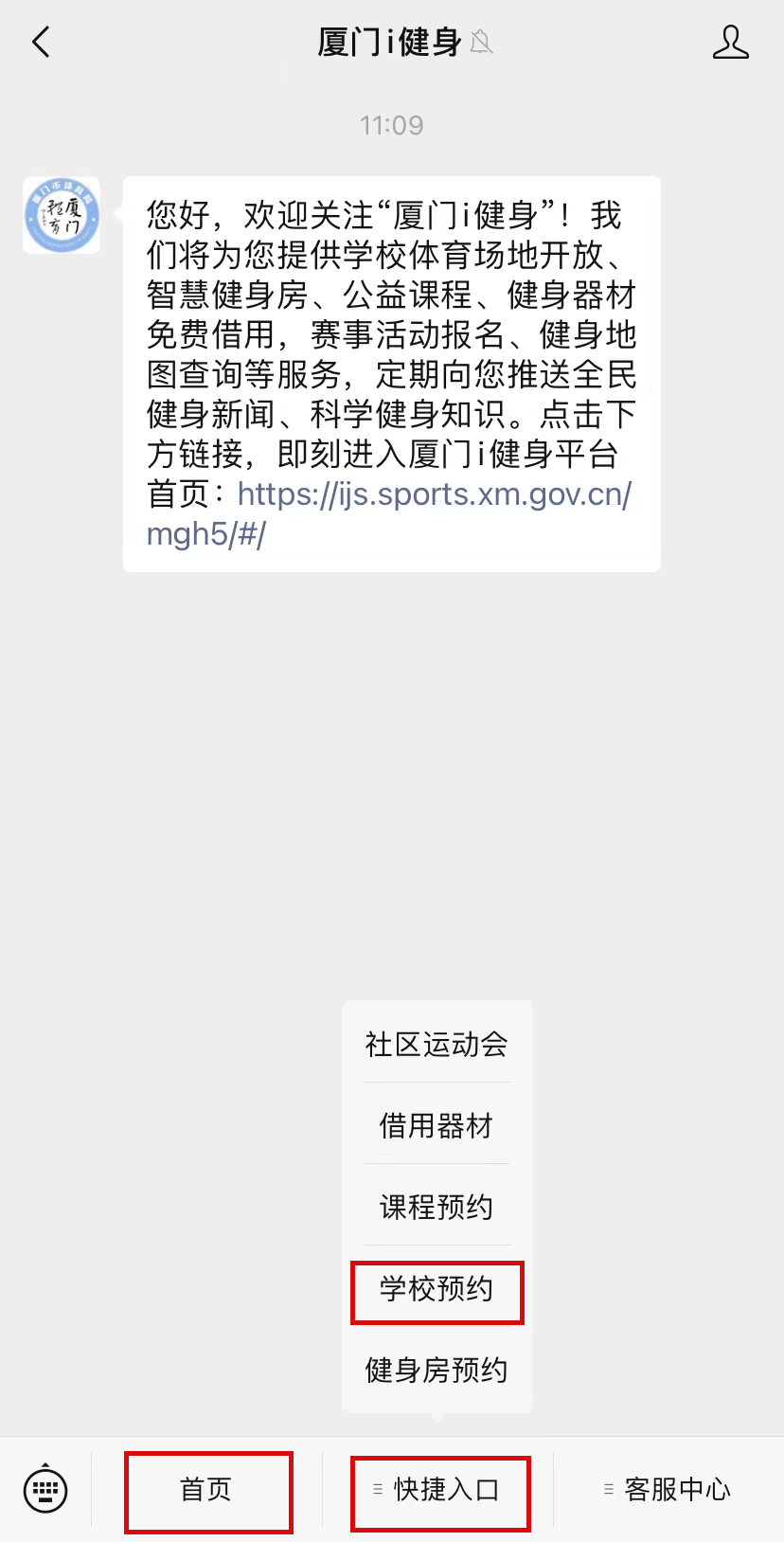Collapse the 快捷入口 menu
Screen dimensions: 784x1542
[439, 1490]
